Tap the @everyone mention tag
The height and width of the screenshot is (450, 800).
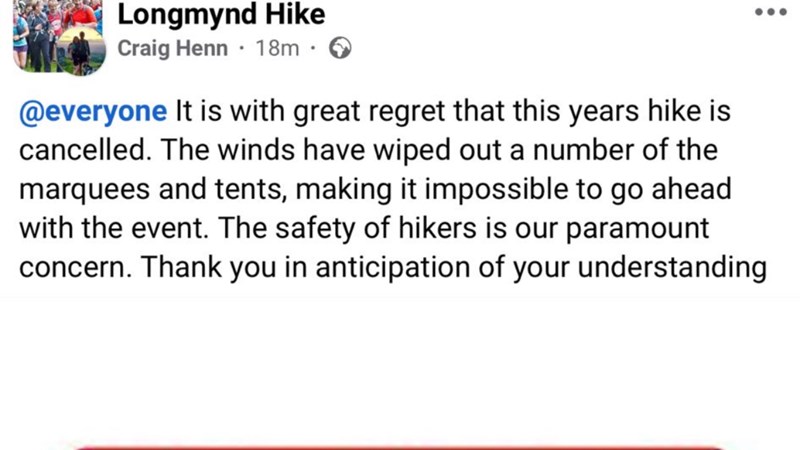click(93, 111)
